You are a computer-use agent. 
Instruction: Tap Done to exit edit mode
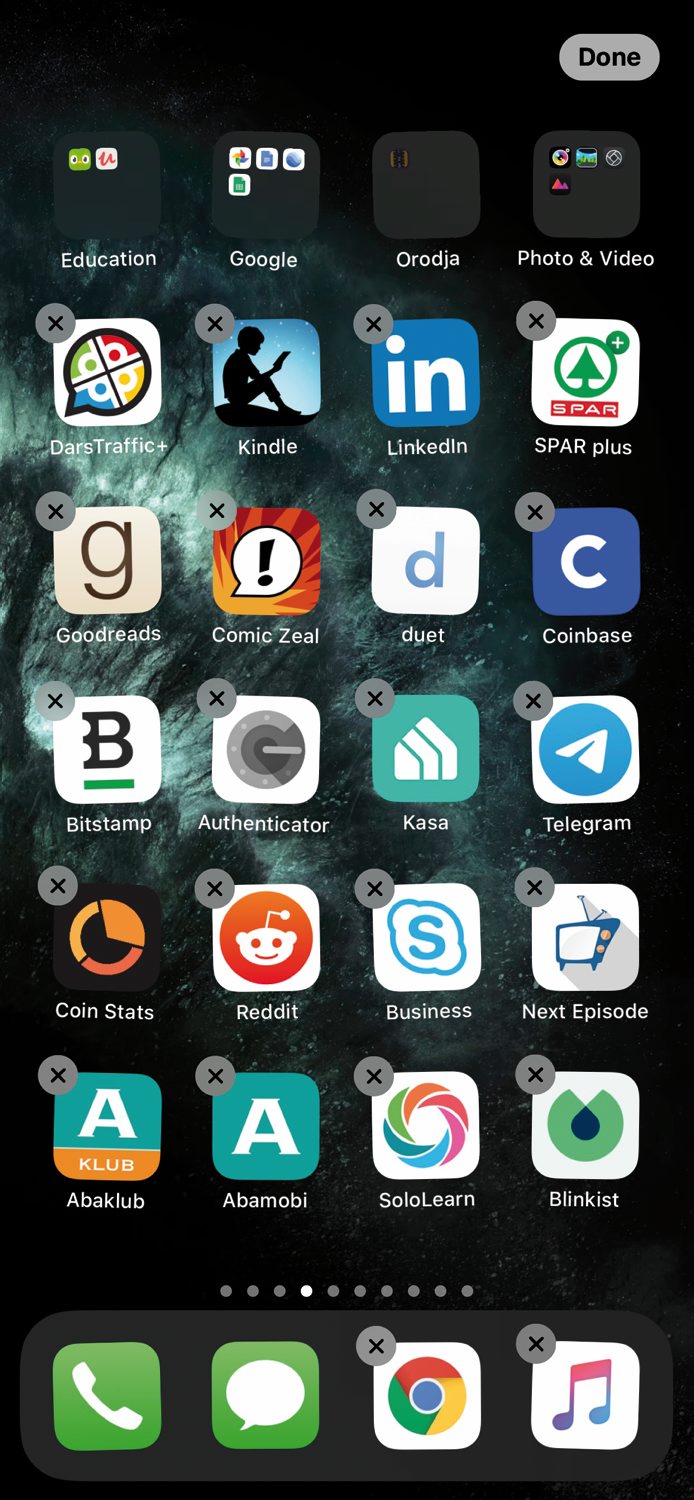click(609, 57)
